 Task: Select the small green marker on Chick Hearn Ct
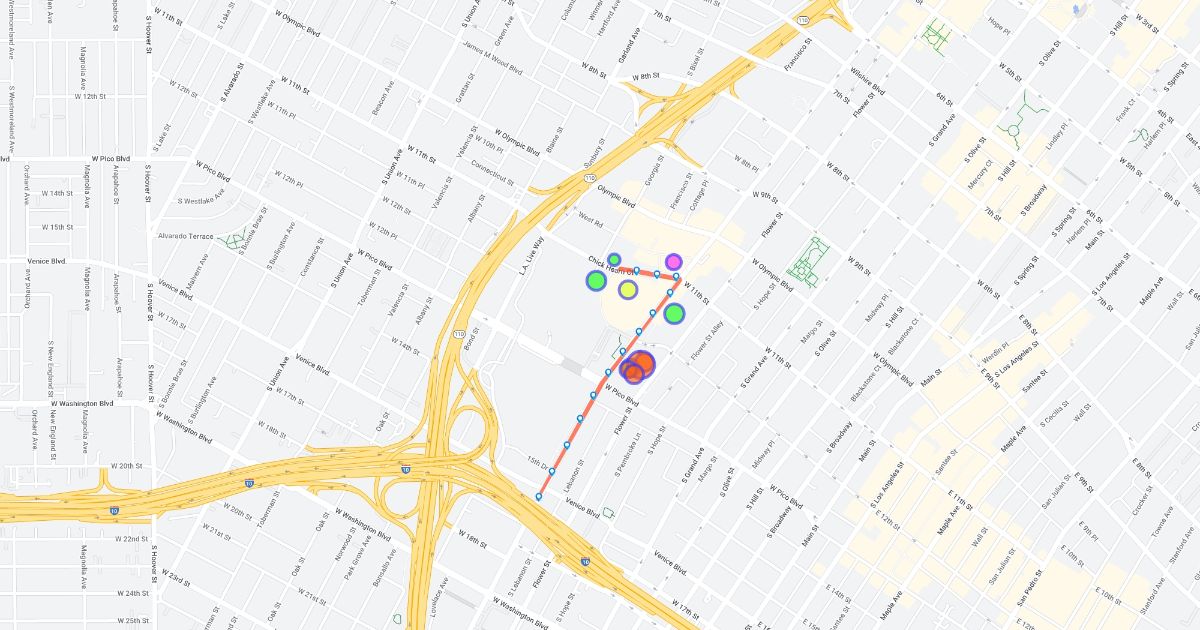pos(614,260)
